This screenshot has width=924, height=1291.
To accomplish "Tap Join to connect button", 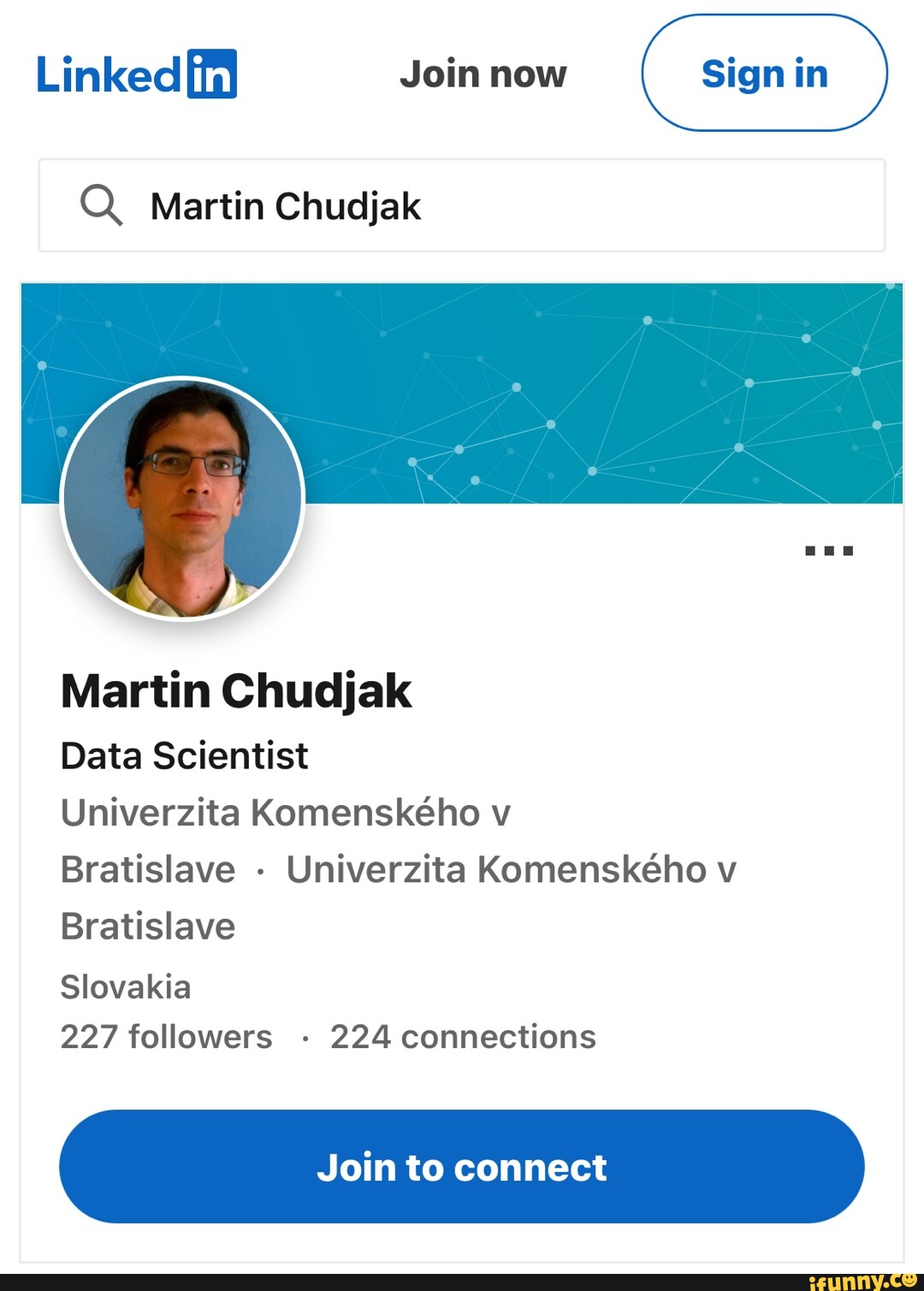I will tap(462, 1167).
